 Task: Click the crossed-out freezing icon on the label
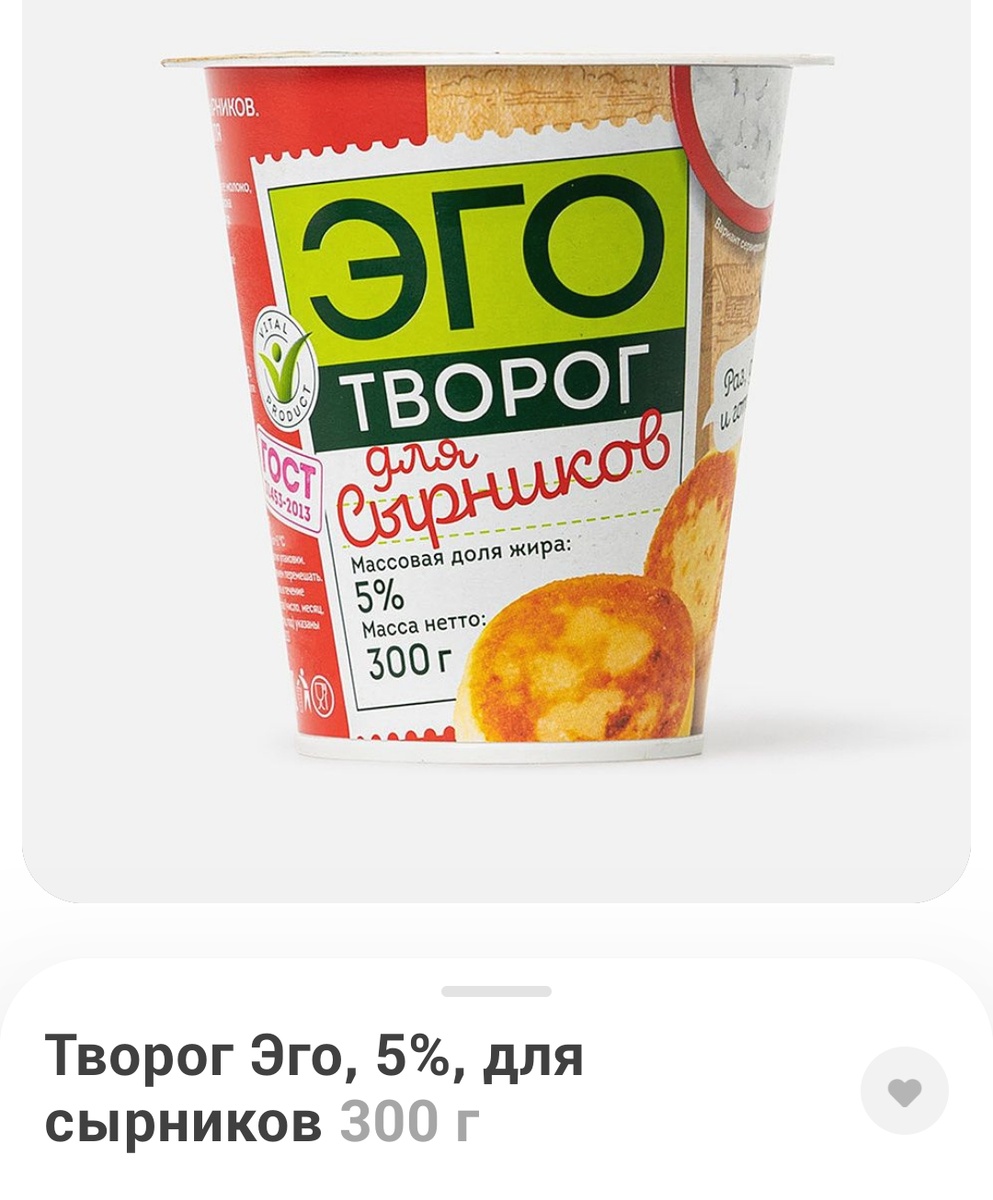[x=322, y=696]
